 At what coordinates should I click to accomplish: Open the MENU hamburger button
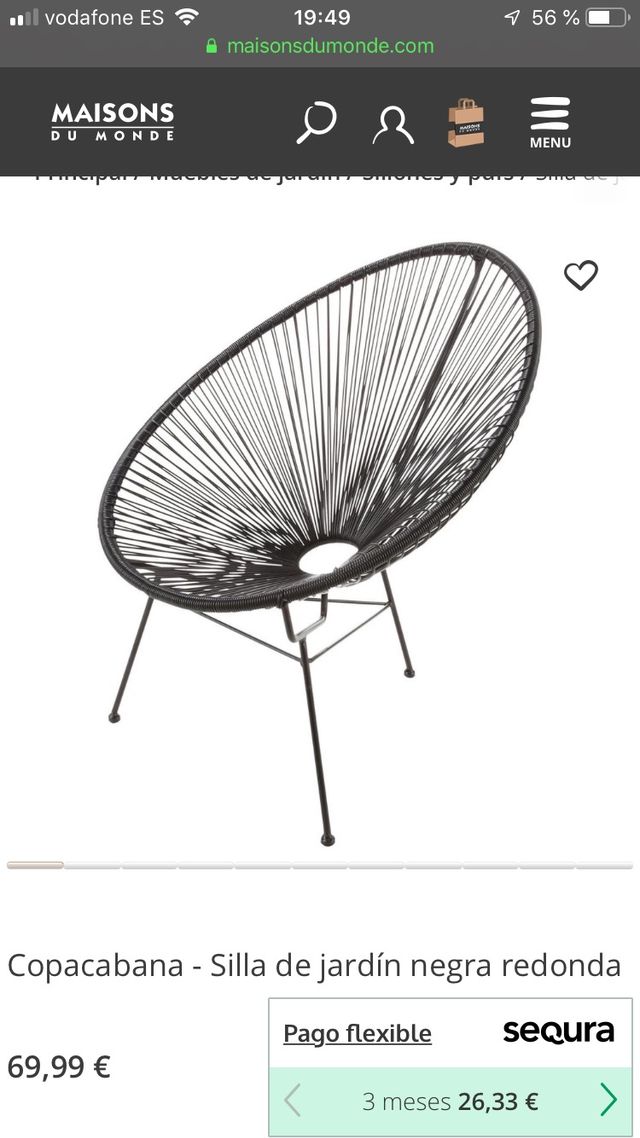550,123
